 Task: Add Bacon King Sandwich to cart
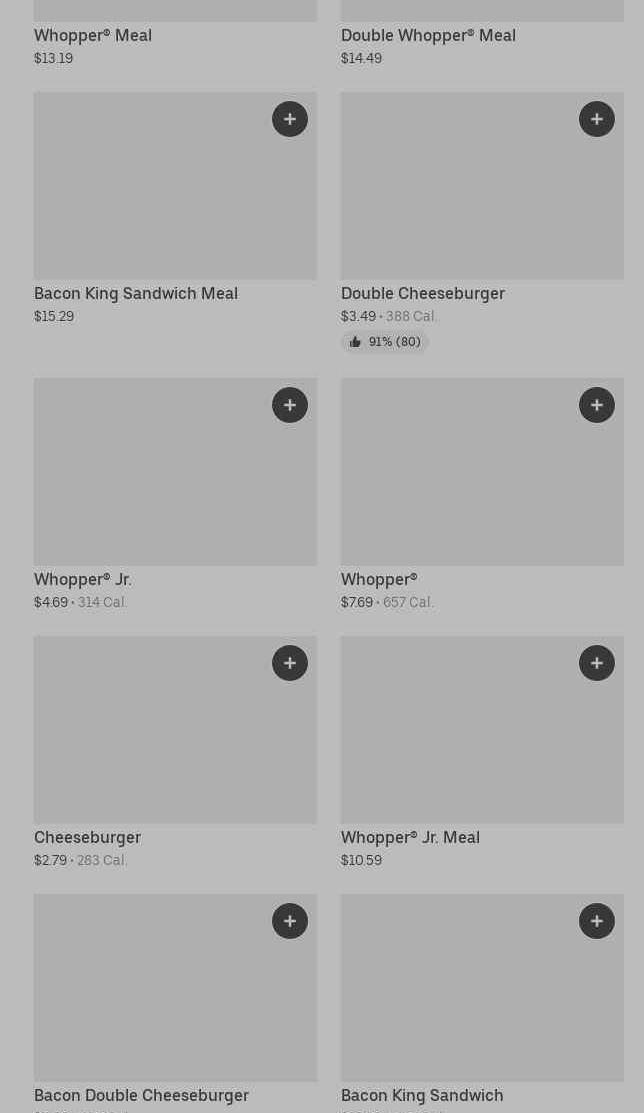tap(597, 921)
